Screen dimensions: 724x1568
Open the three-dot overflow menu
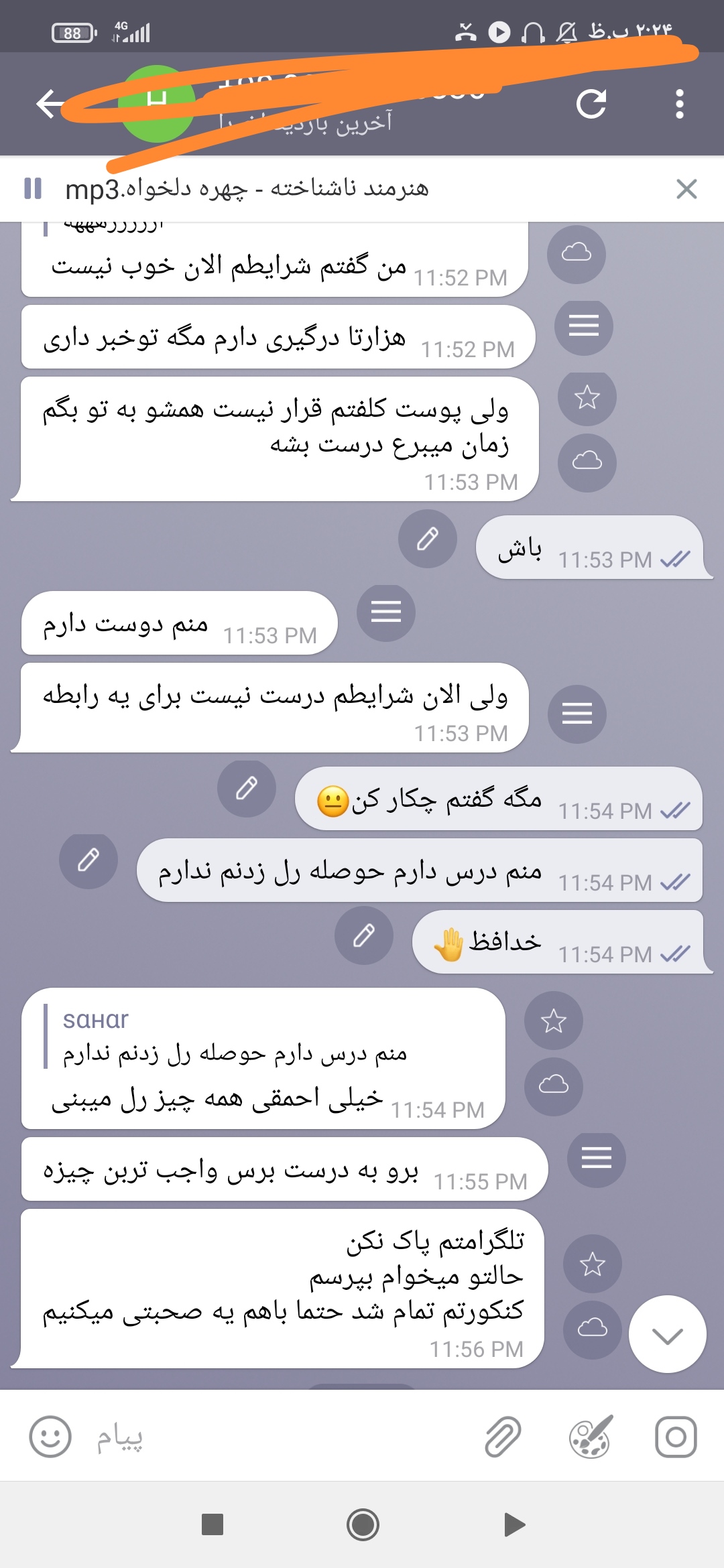point(680,104)
